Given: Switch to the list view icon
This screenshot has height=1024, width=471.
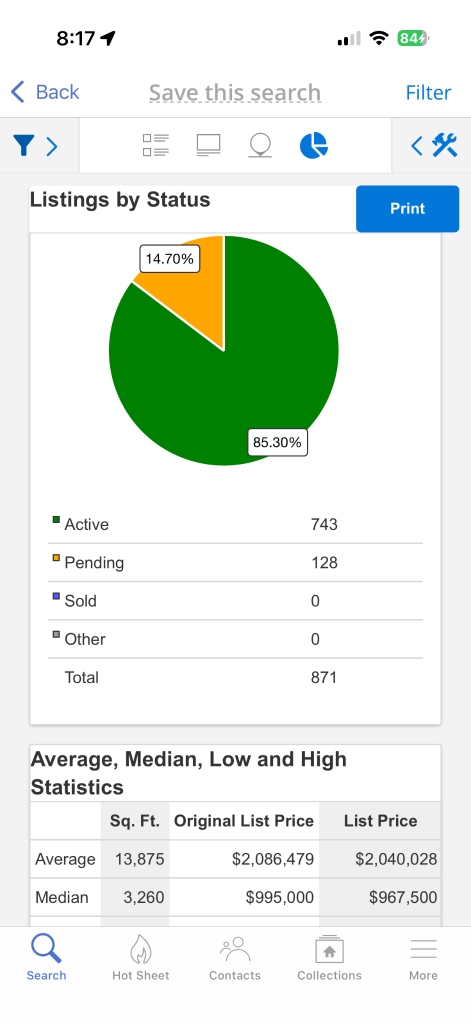Looking at the screenshot, I should [156, 145].
